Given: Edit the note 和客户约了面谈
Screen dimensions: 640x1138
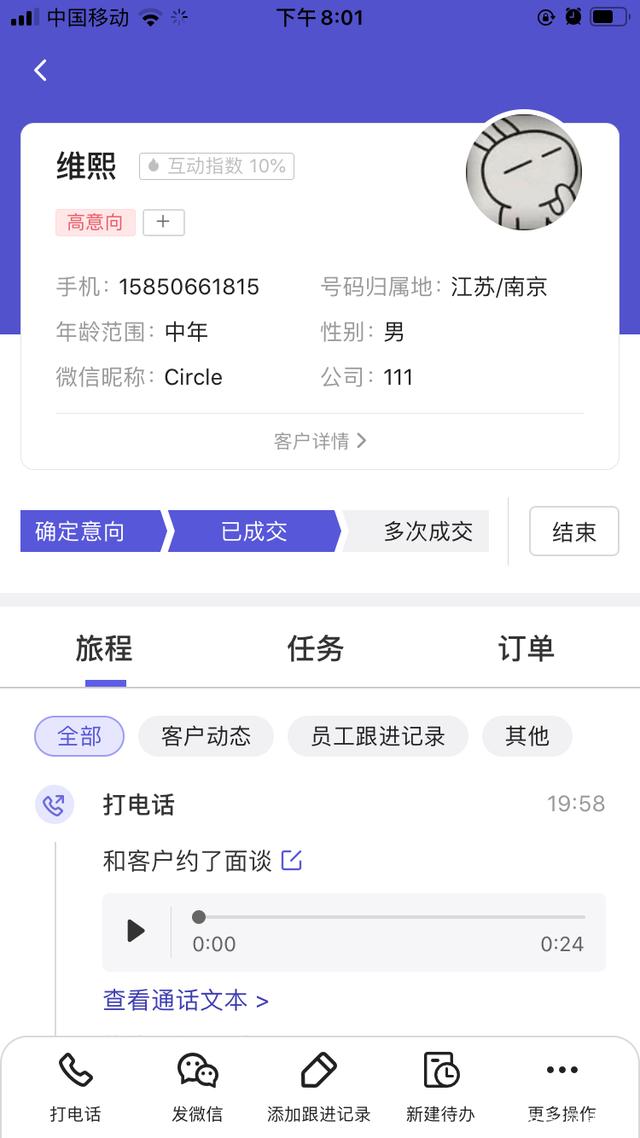Looking at the screenshot, I should pos(291,861).
